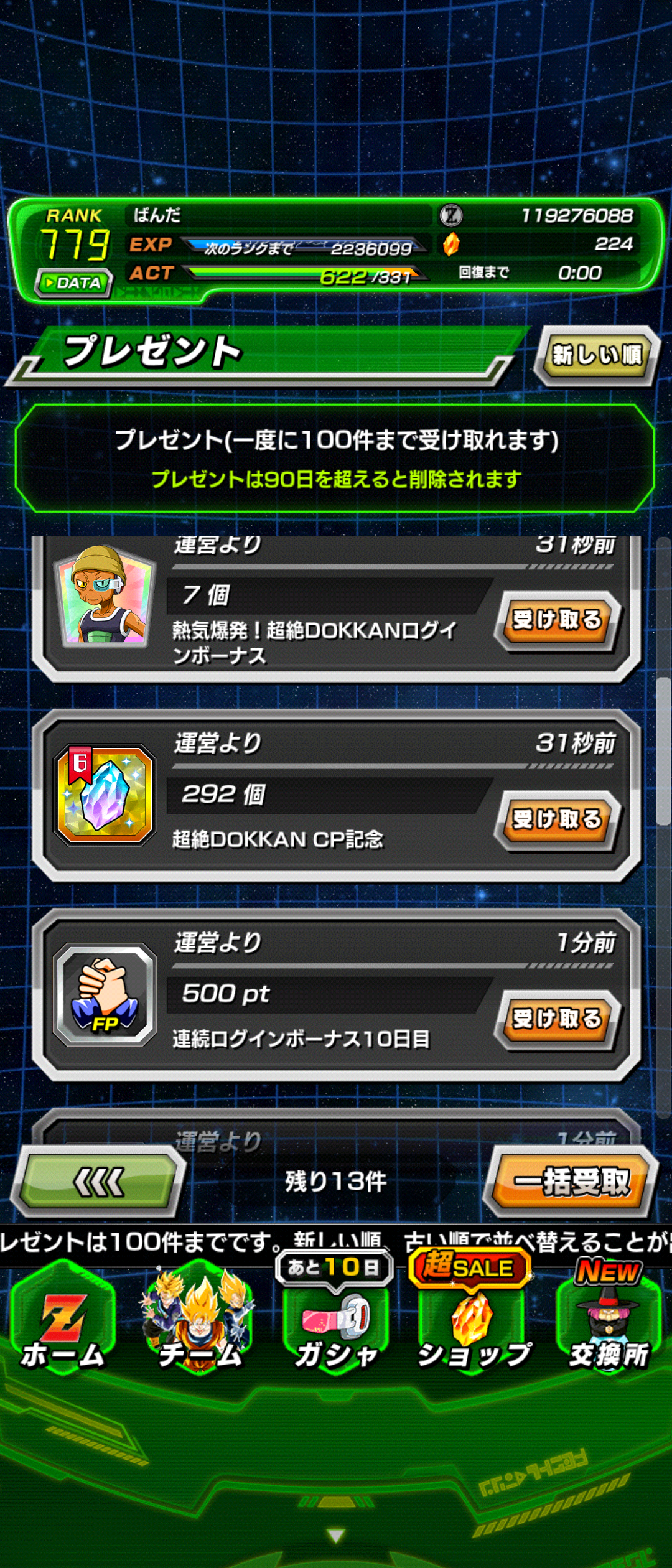Screen dimensions: 672x1568
Task: Expand the bottom menu with the down arrow
Action: click(x=336, y=1536)
